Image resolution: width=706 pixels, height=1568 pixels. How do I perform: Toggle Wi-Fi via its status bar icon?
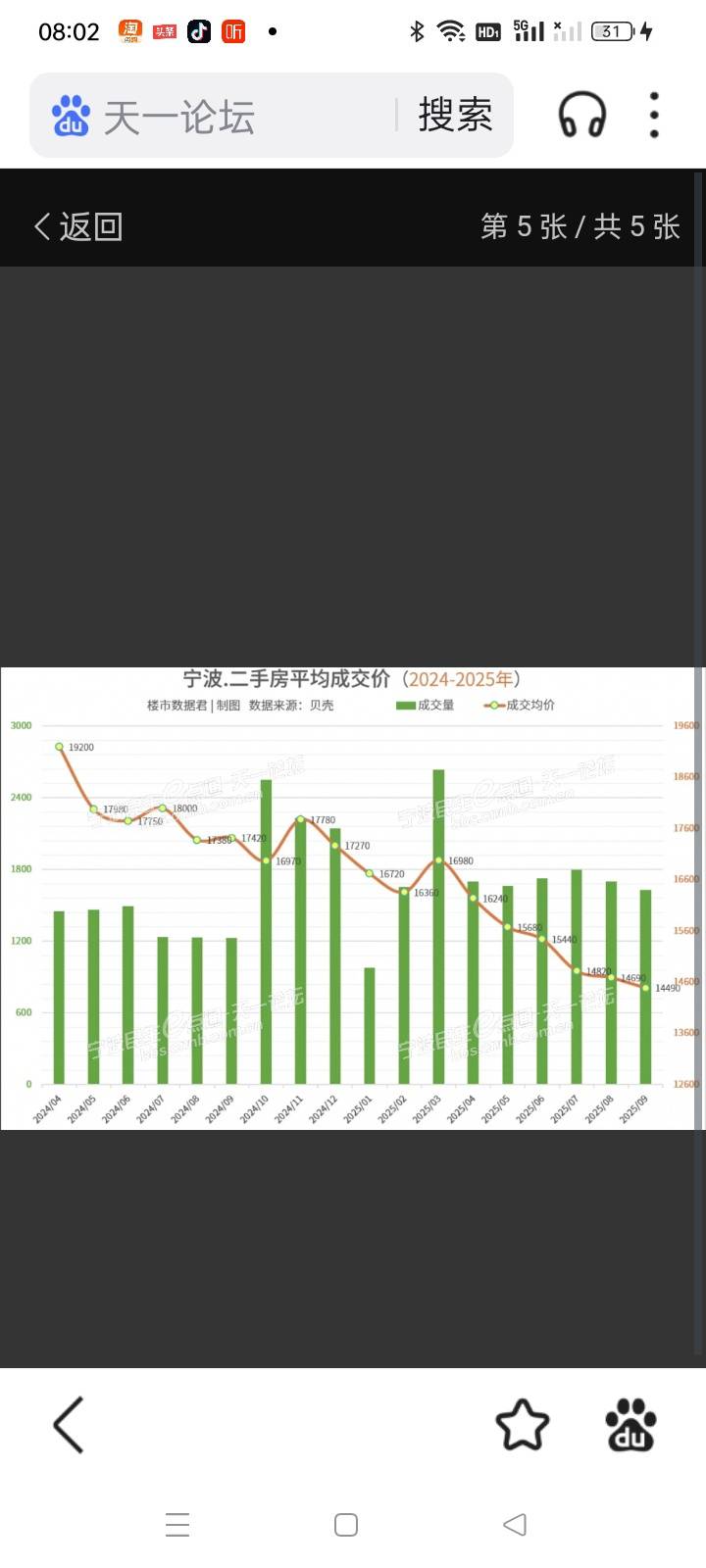[x=450, y=31]
